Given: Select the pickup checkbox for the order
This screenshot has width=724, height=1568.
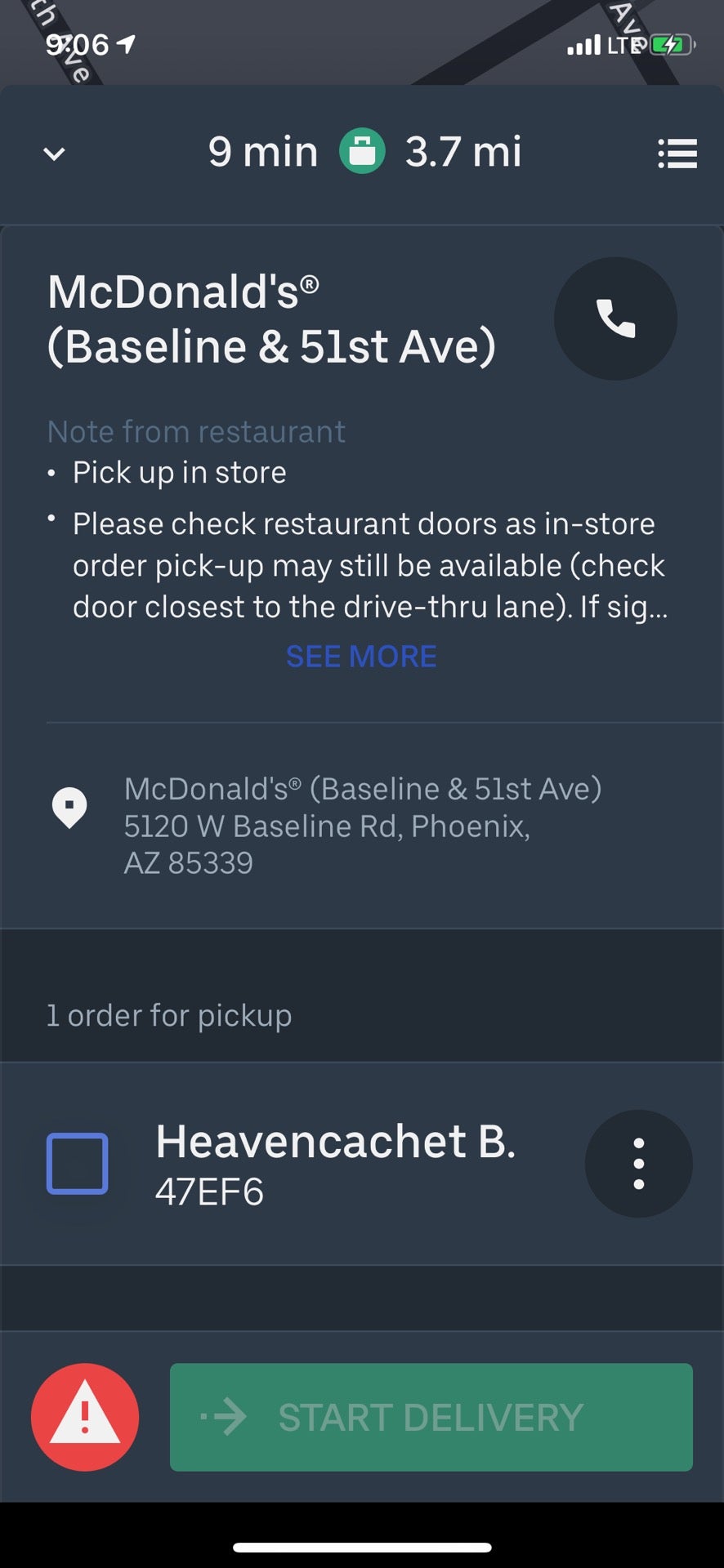Looking at the screenshot, I should [78, 1164].
